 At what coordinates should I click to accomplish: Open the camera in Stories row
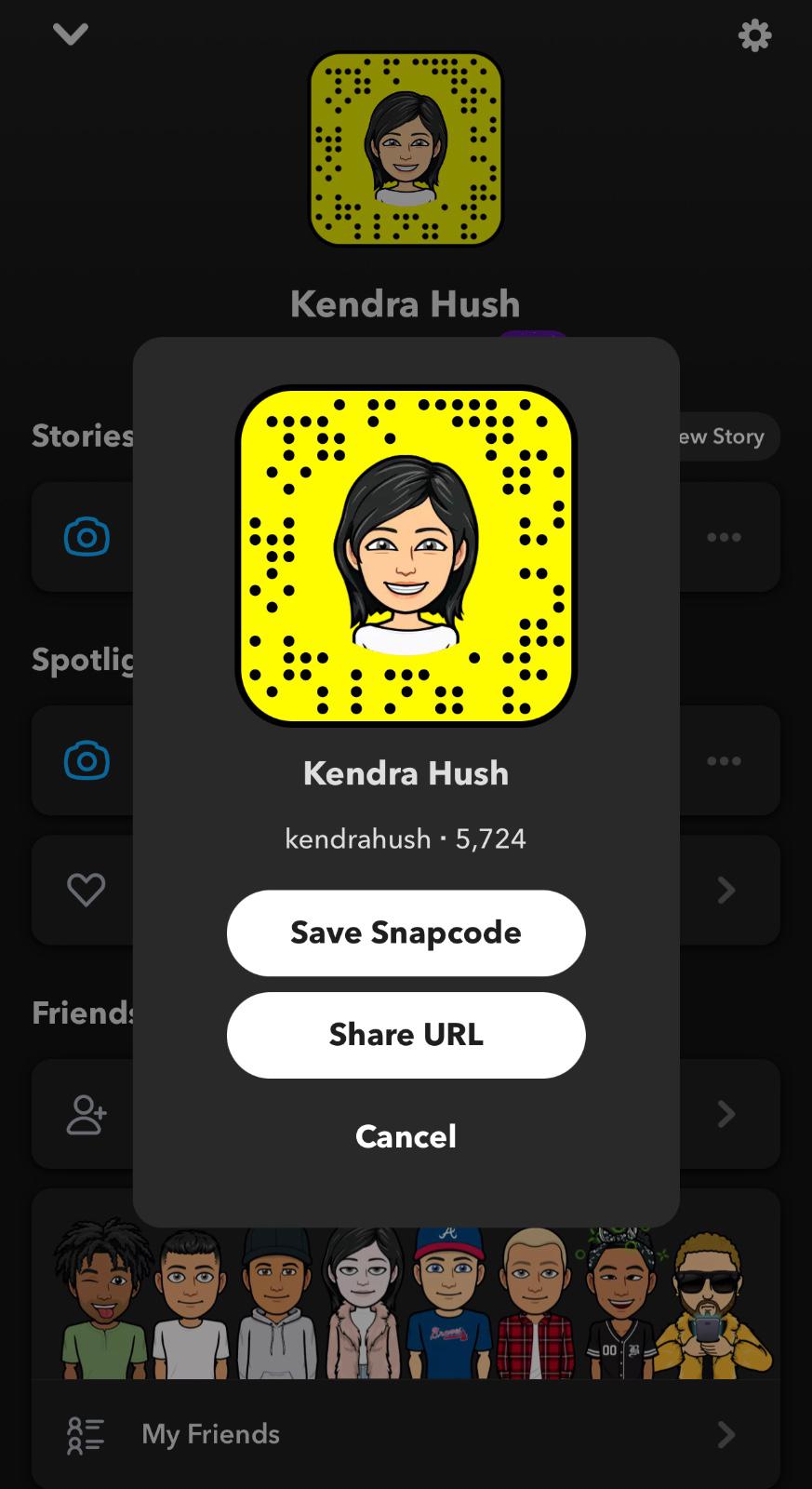pos(87,537)
